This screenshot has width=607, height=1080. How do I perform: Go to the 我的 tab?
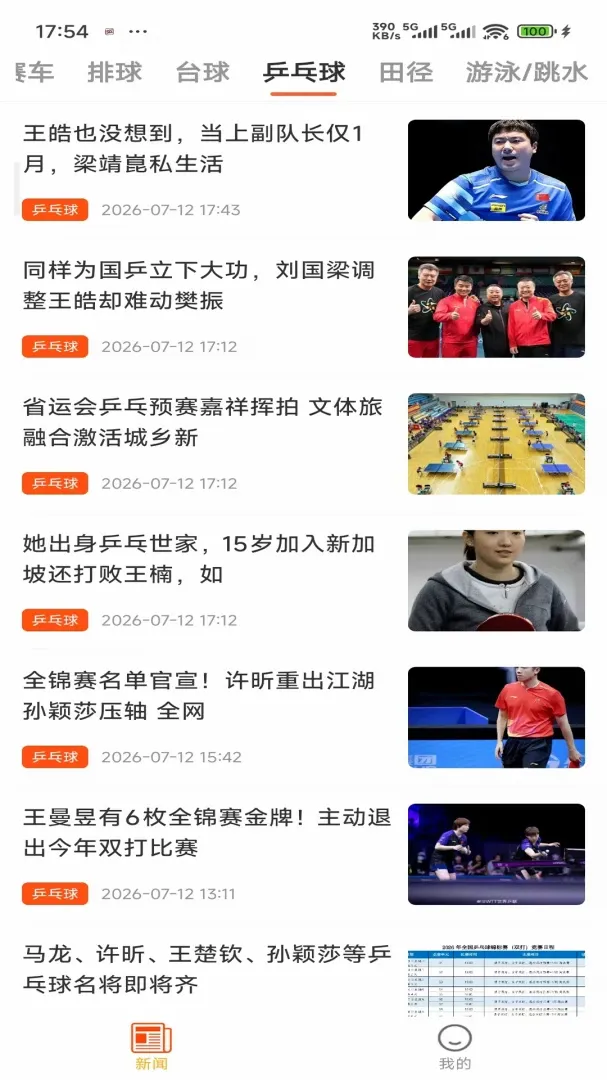[455, 1047]
